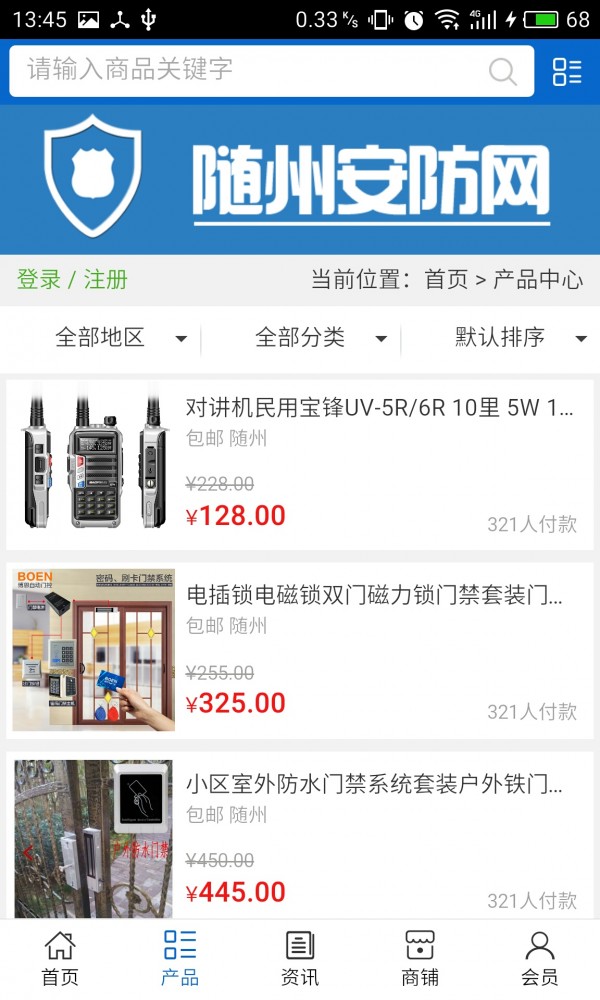The width and height of the screenshot is (600, 1000).
Task: Go to 首页 in the breadcrumb
Action: (446, 280)
